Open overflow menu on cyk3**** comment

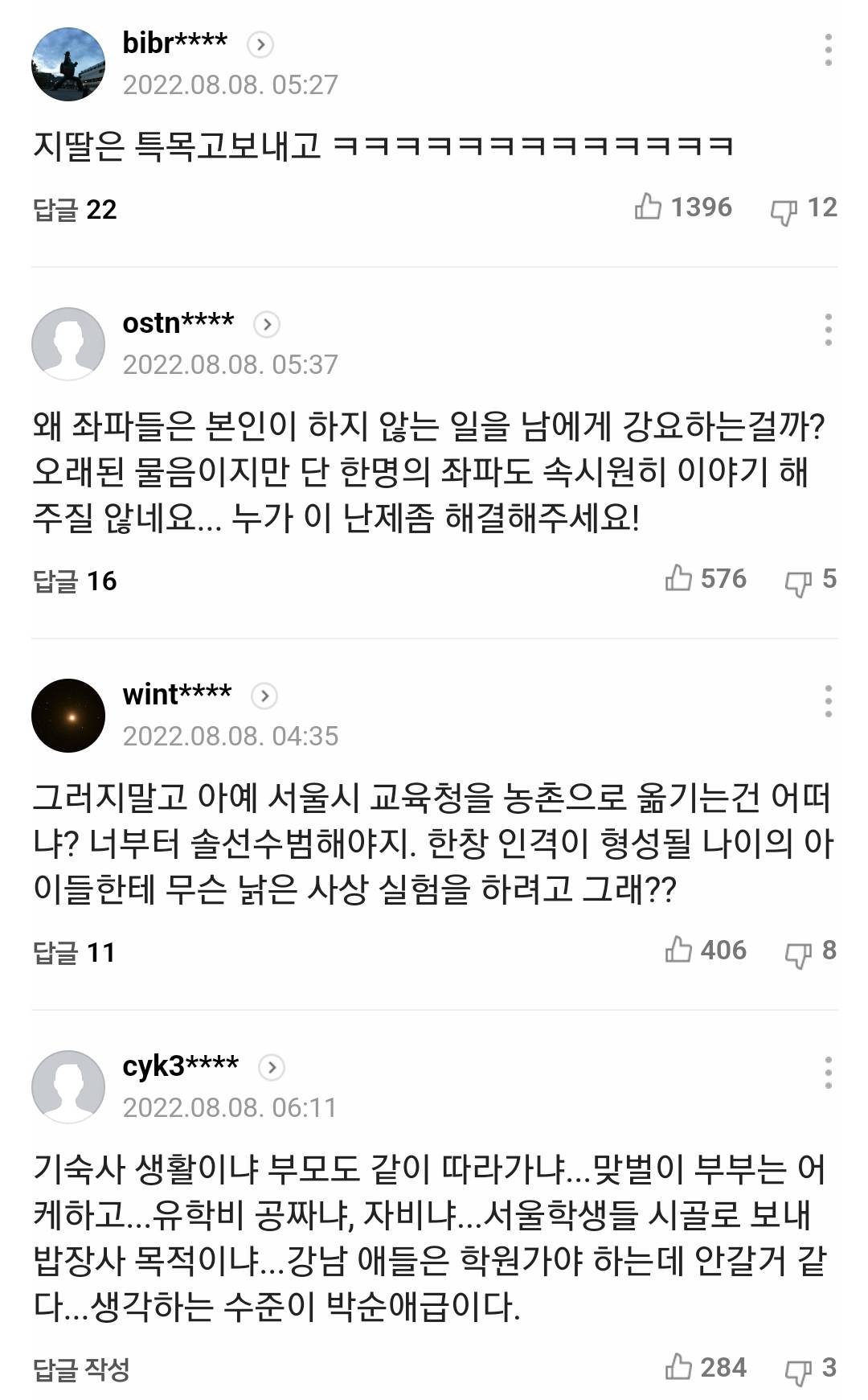tap(828, 1073)
